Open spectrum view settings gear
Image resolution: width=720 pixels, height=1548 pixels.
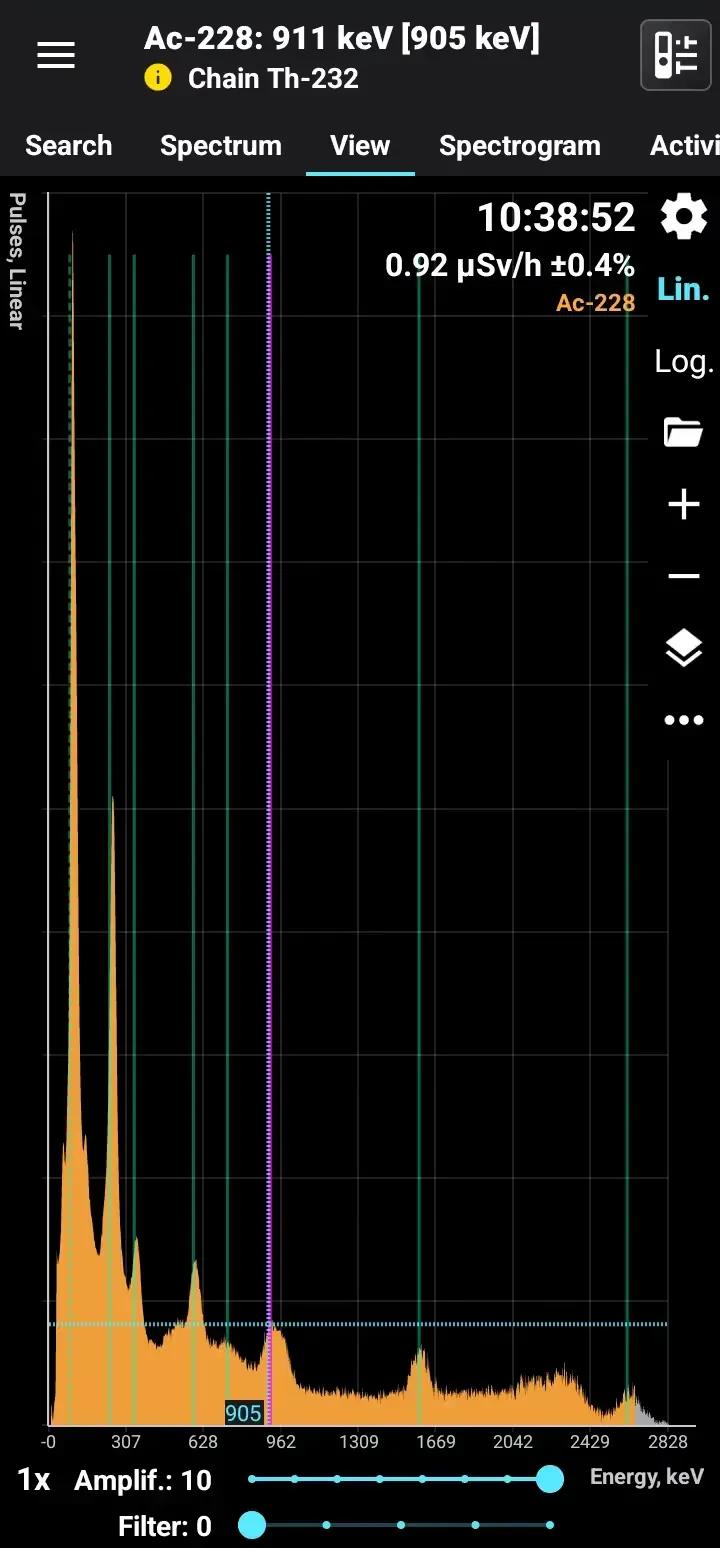click(x=684, y=217)
